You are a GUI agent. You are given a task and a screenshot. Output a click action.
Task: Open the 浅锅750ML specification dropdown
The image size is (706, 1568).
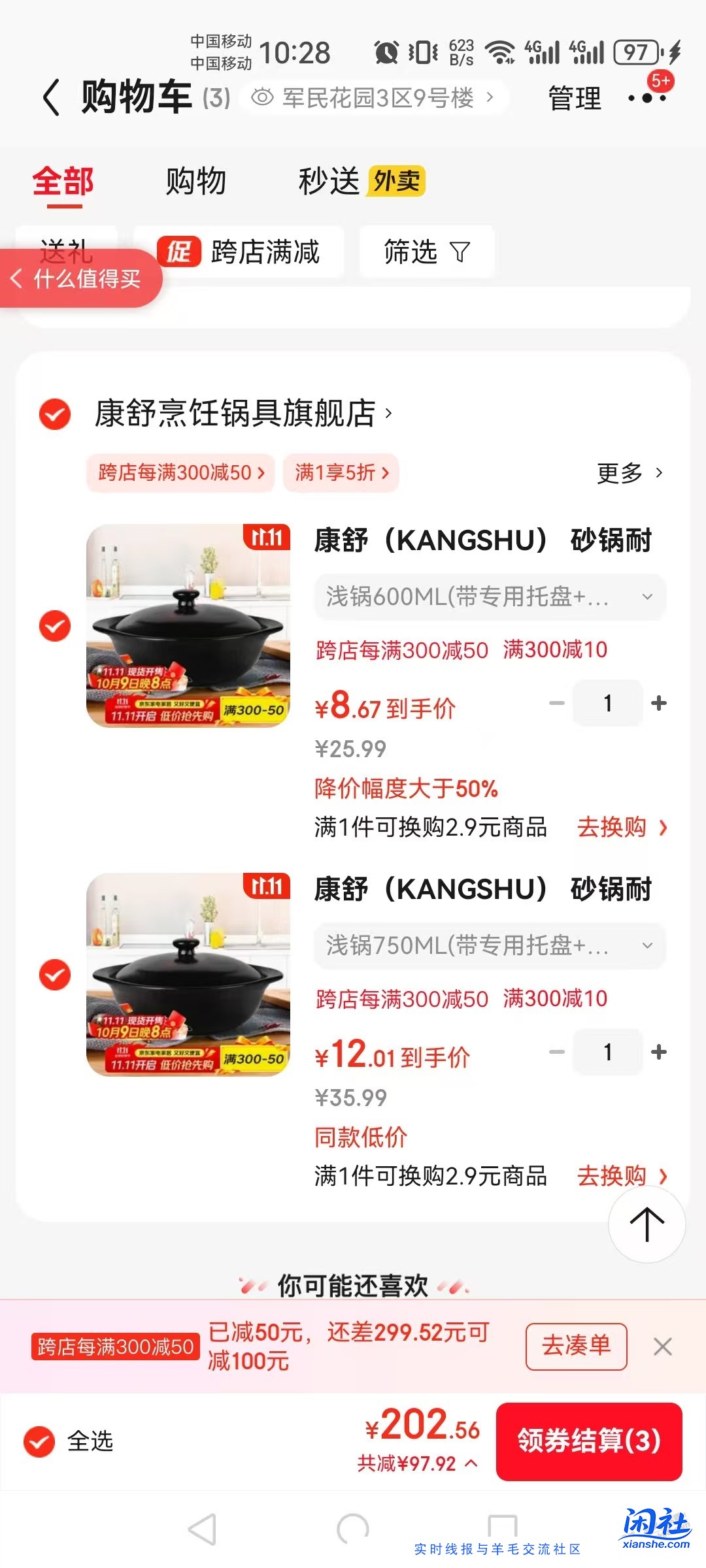489,945
